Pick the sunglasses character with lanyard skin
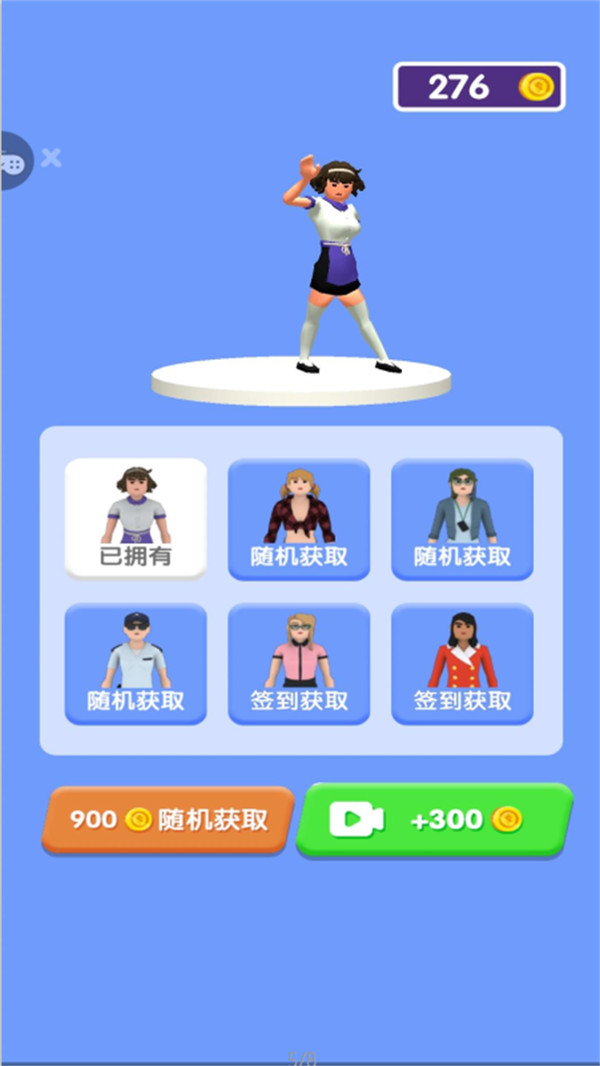 click(462, 518)
